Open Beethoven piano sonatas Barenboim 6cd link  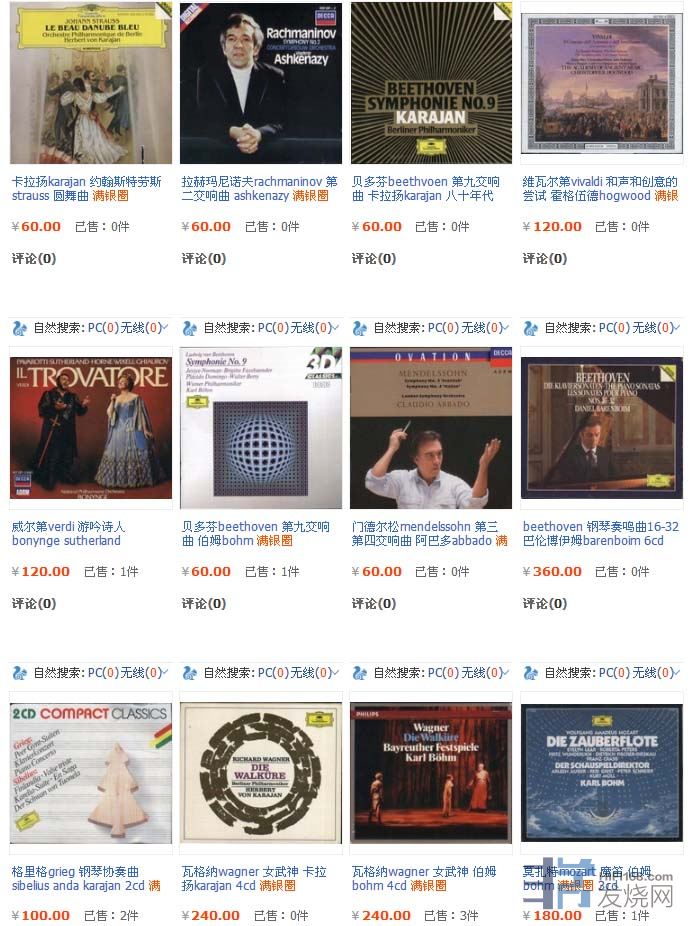tap(600, 533)
